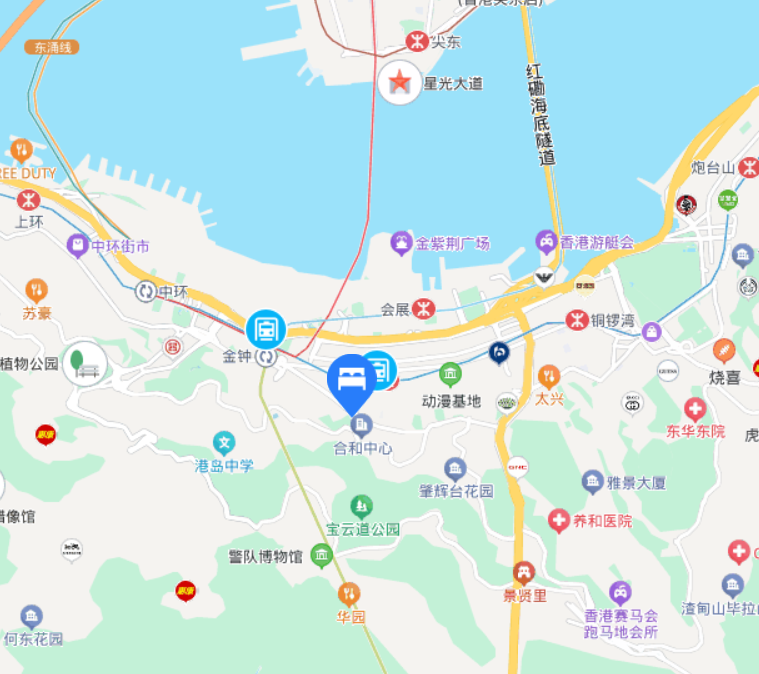This screenshot has height=674, width=759.
Task: Tap the blue hotel bed pin
Action: click(352, 380)
